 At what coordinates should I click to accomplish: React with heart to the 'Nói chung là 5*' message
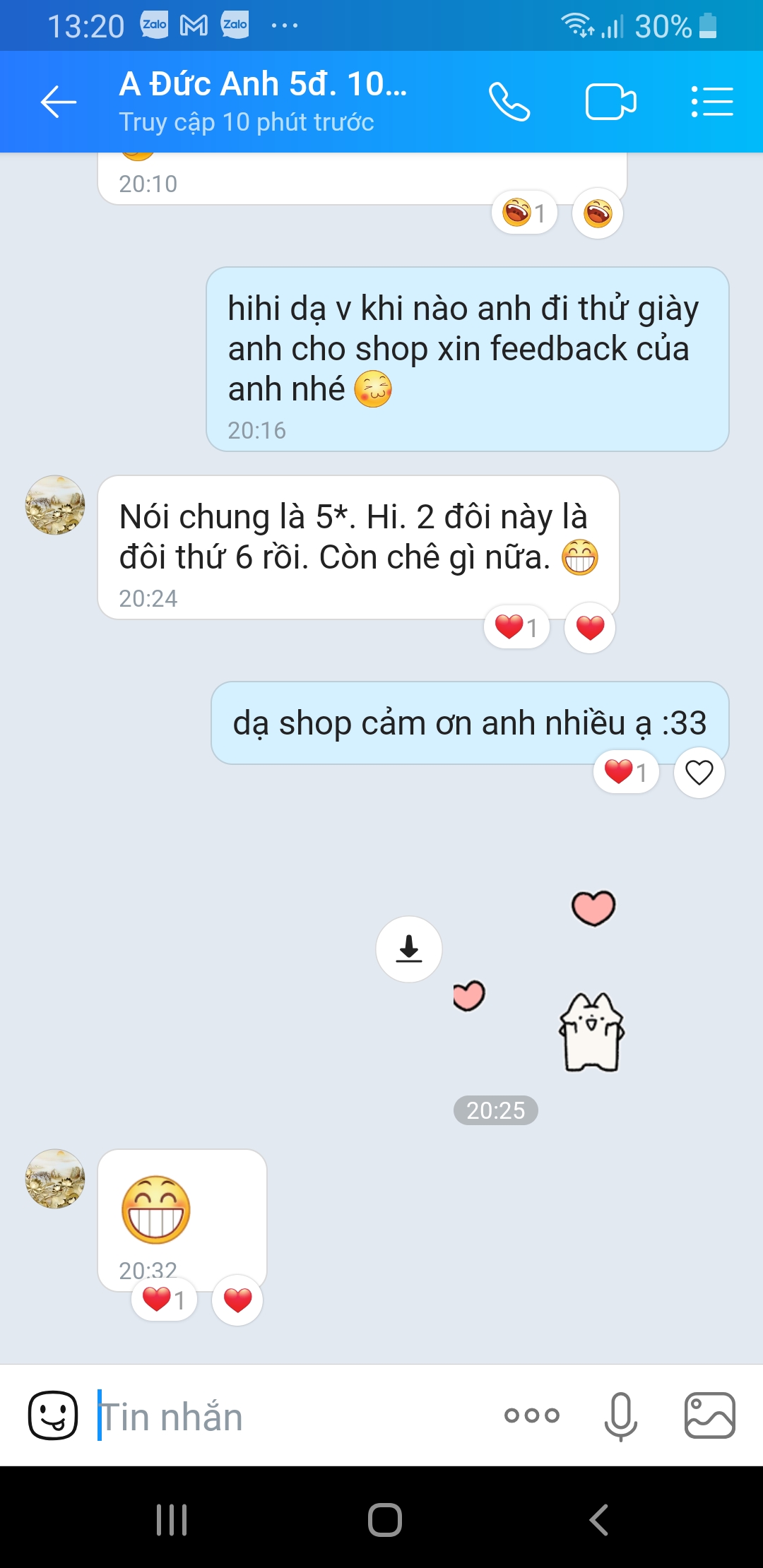pyautogui.click(x=590, y=627)
